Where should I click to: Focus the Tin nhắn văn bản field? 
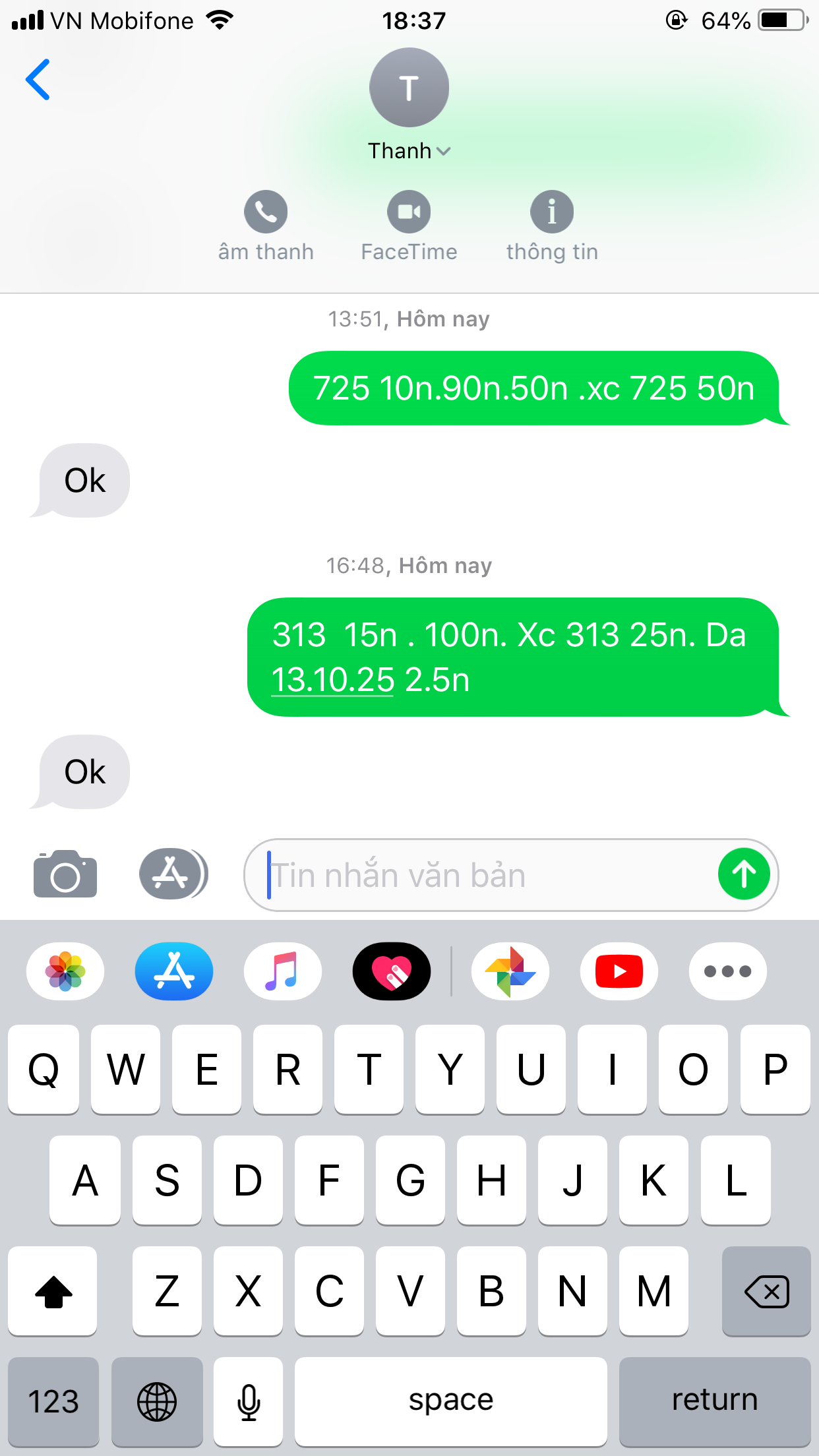[x=481, y=876]
